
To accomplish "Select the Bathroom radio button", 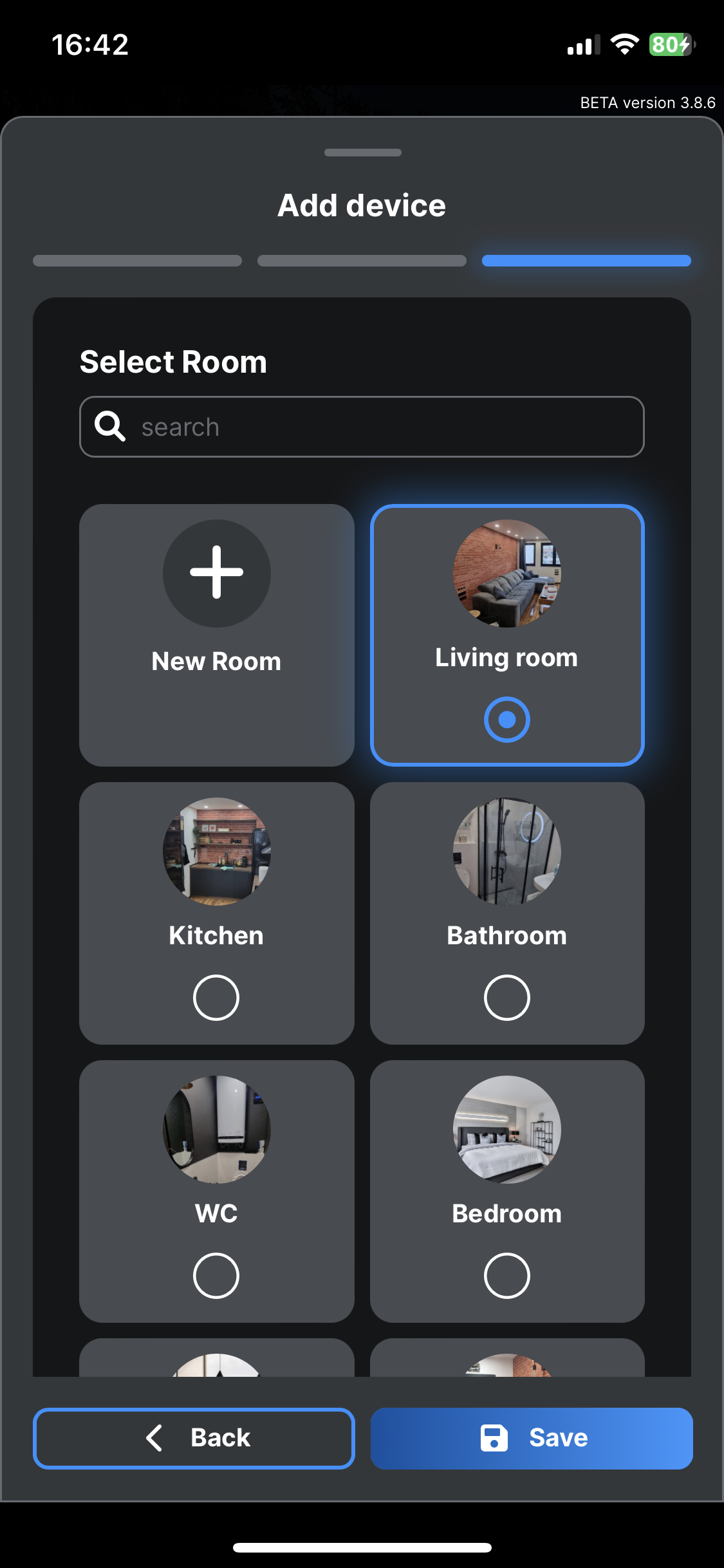I will pos(506,997).
